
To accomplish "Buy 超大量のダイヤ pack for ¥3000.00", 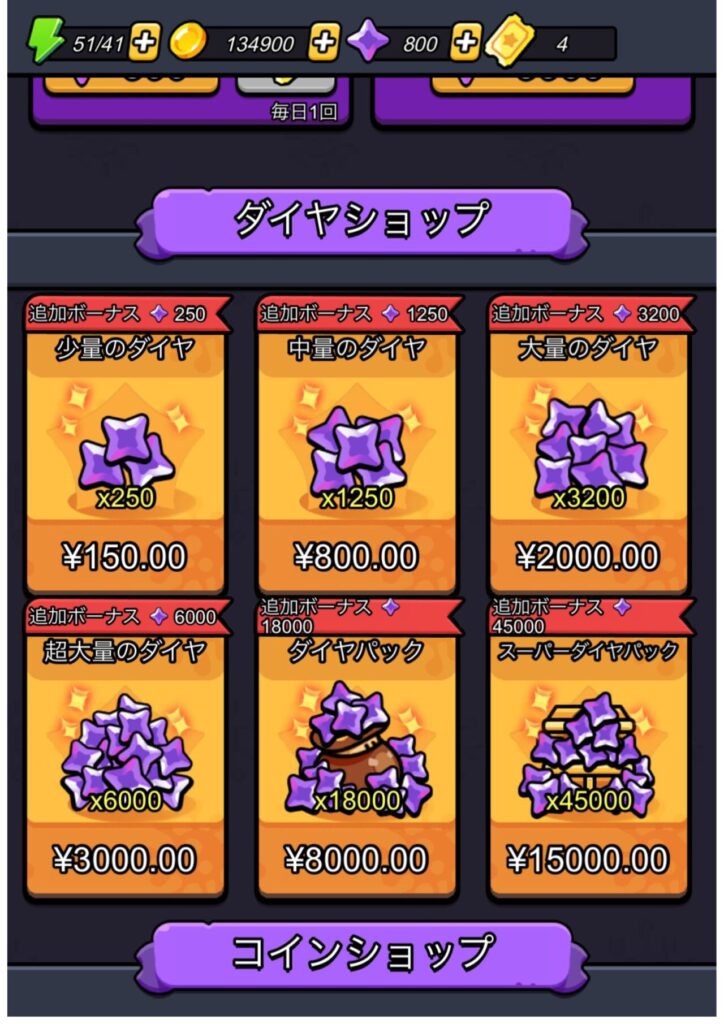I will tap(125, 858).
